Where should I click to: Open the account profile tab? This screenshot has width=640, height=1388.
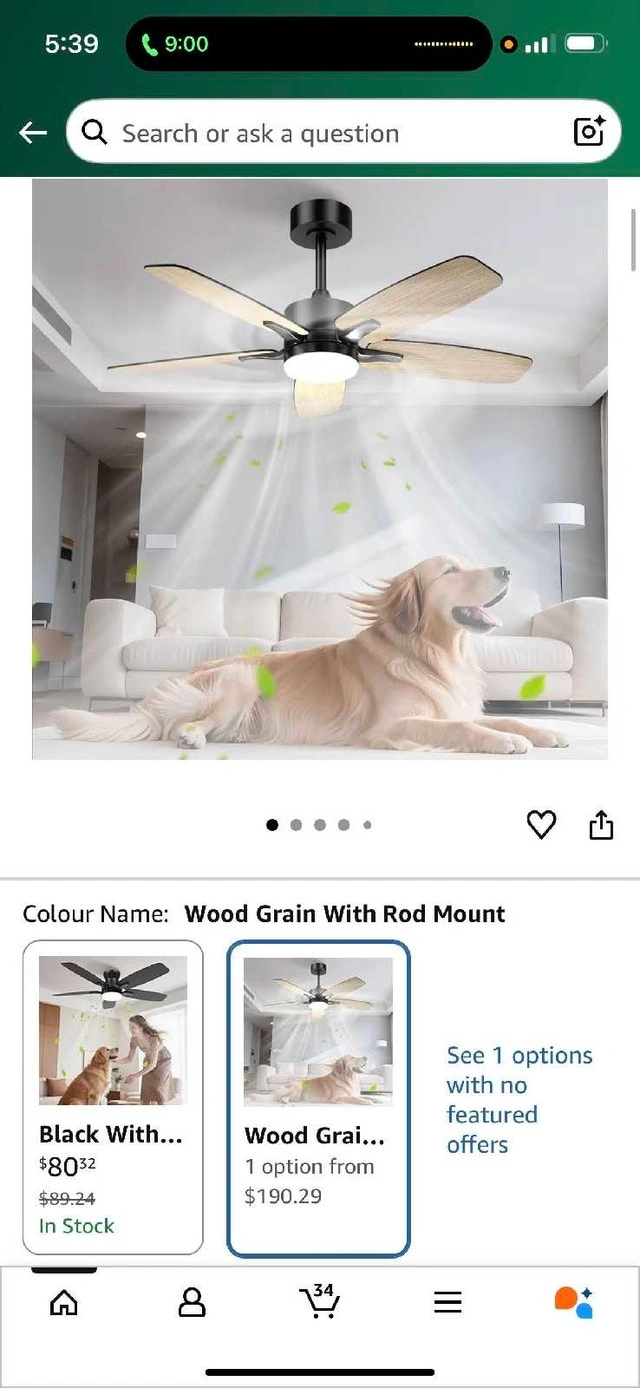pyautogui.click(x=191, y=1301)
